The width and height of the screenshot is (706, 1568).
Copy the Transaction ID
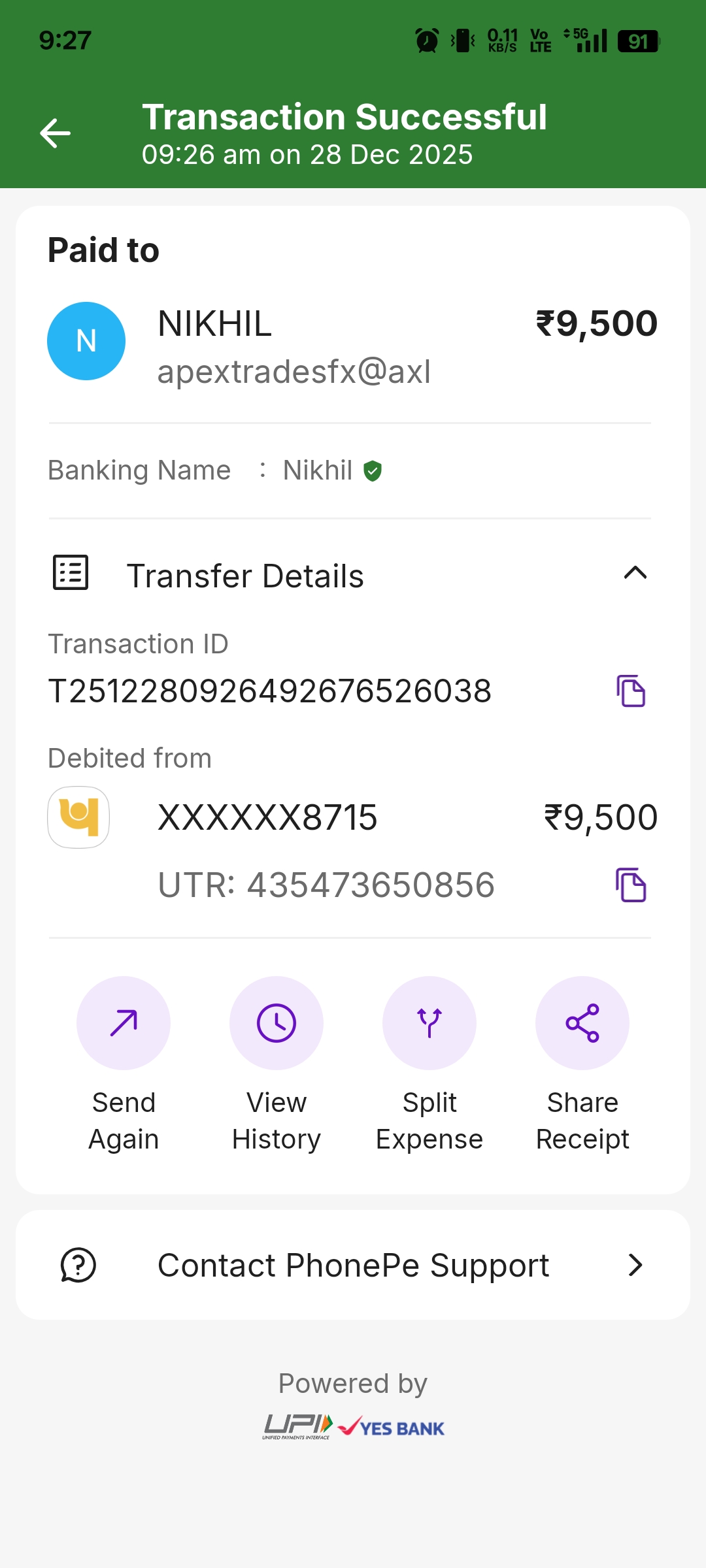(x=631, y=691)
